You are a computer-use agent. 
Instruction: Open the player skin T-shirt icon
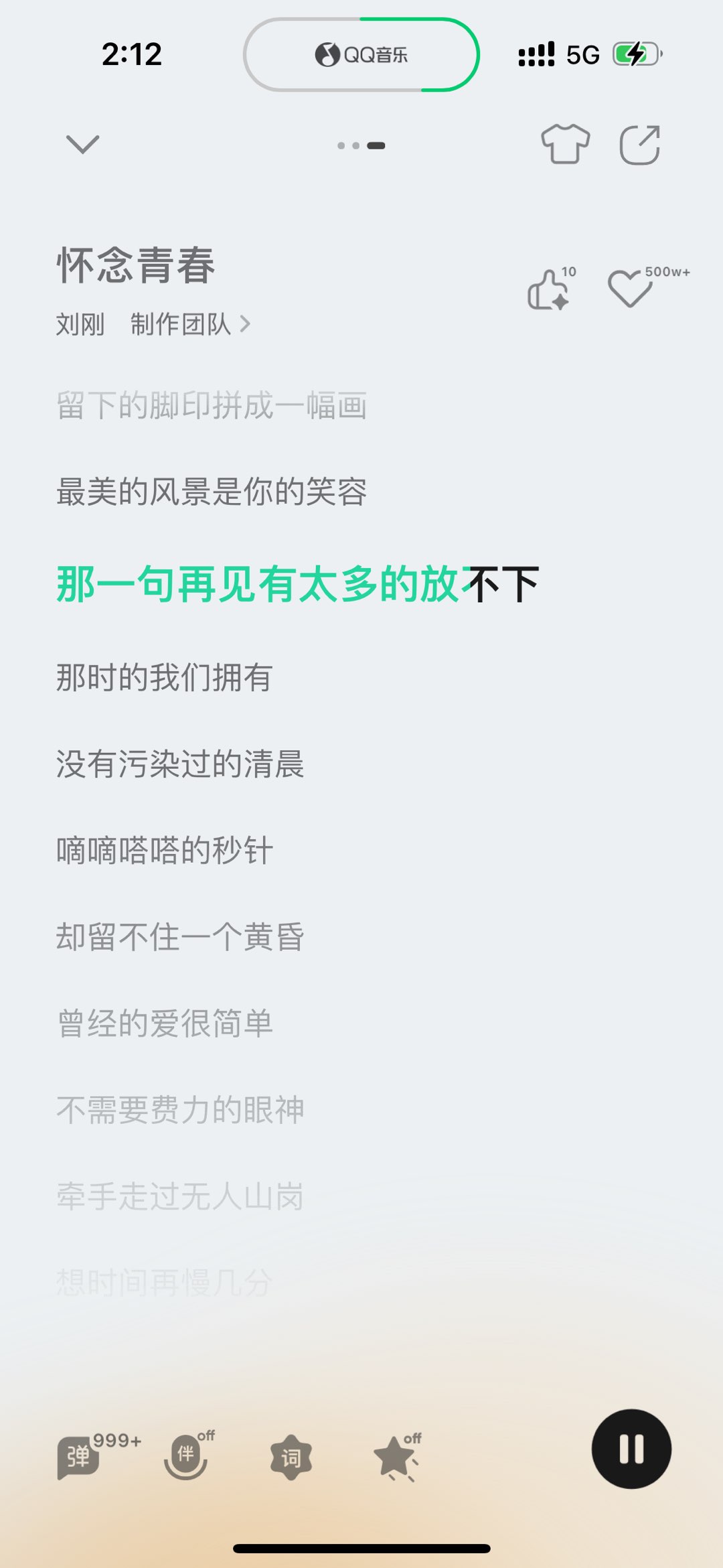click(x=566, y=144)
